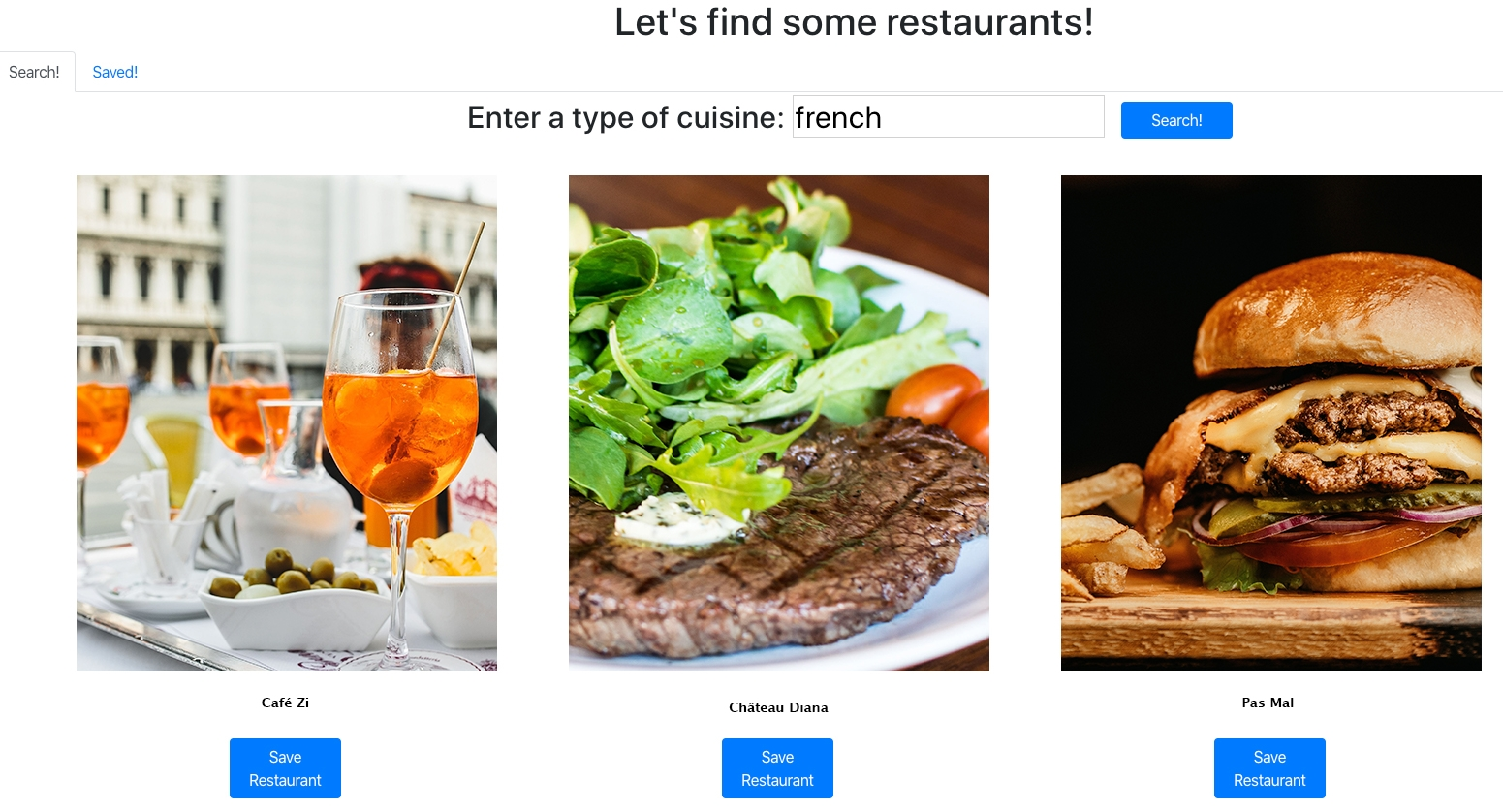Viewport: 1503px width, 812px height.
Task: Focus the cuisine type text field
Action: [947, 117]
